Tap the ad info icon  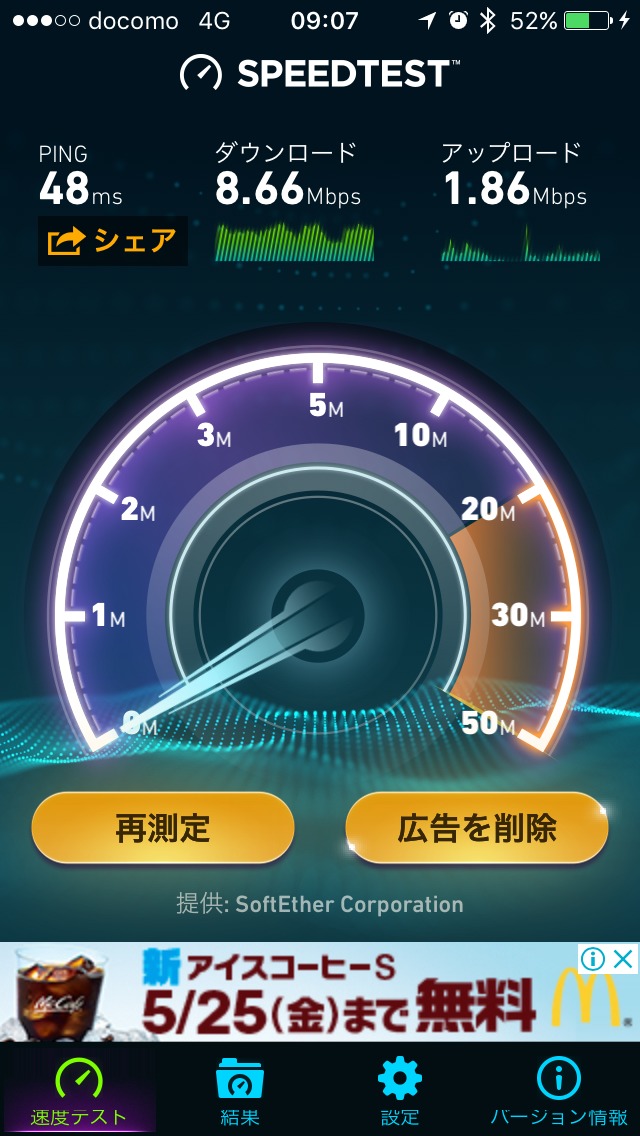593,960
